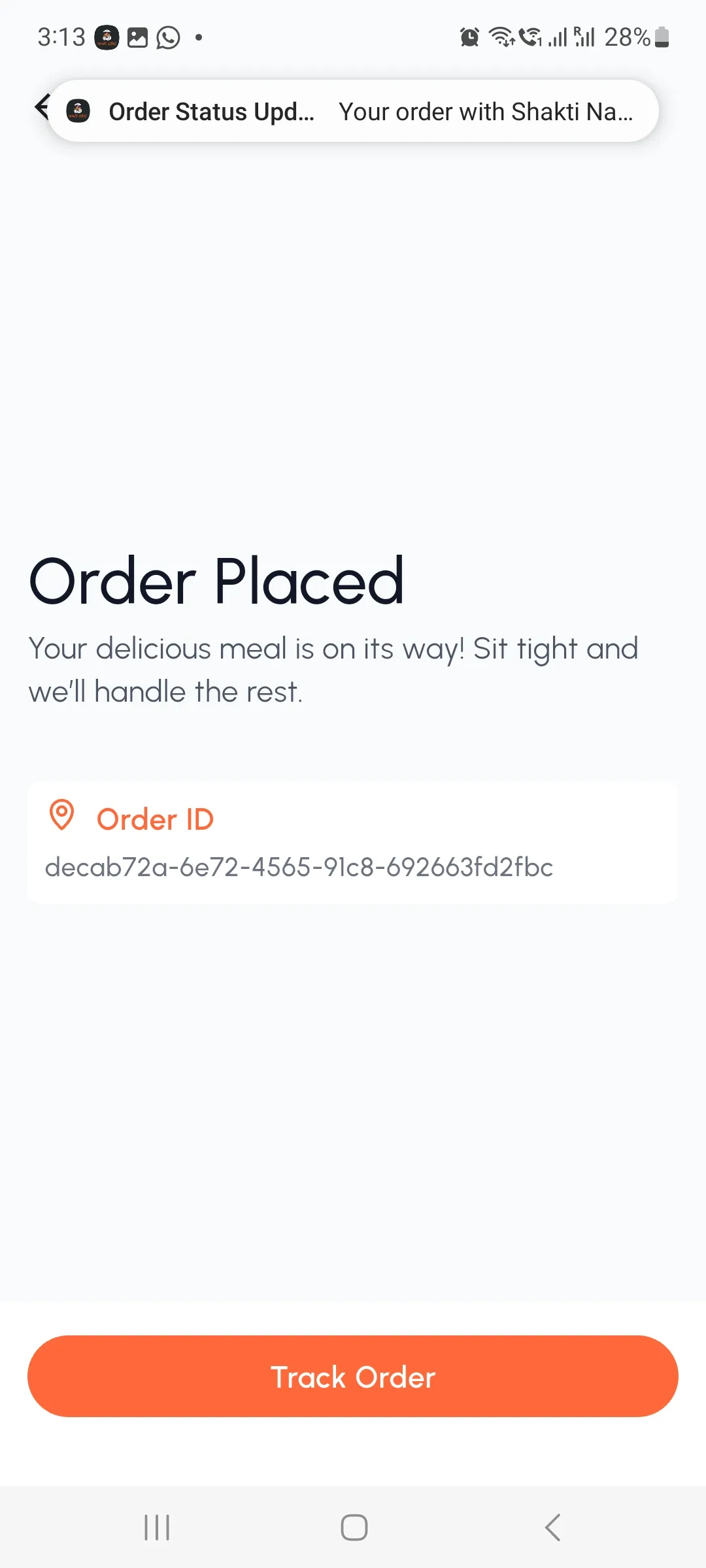
Task: Go back using the top-left arrow
Action: click(41, 106)
